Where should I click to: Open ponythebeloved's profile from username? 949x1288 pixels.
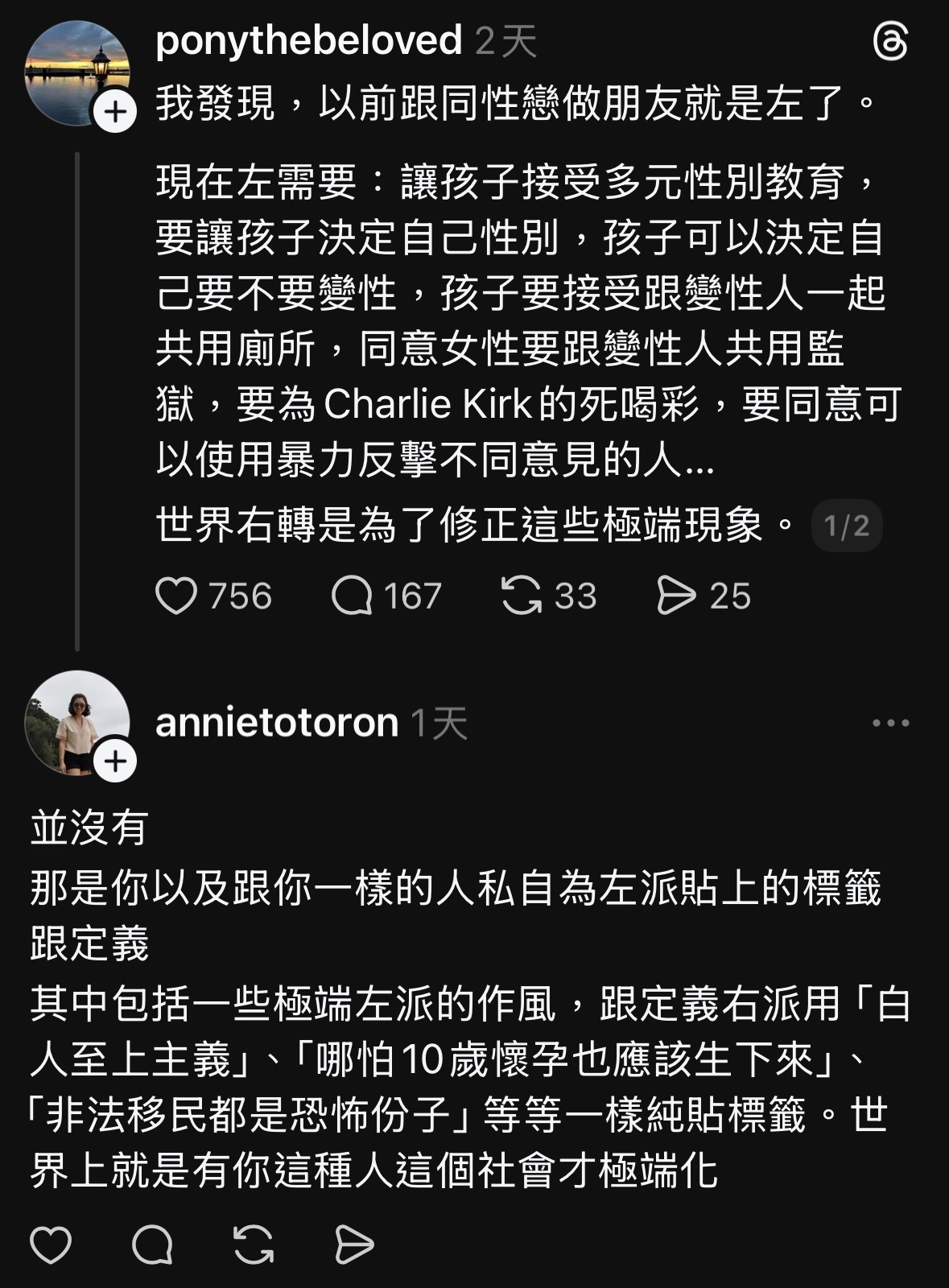point(308,40)
